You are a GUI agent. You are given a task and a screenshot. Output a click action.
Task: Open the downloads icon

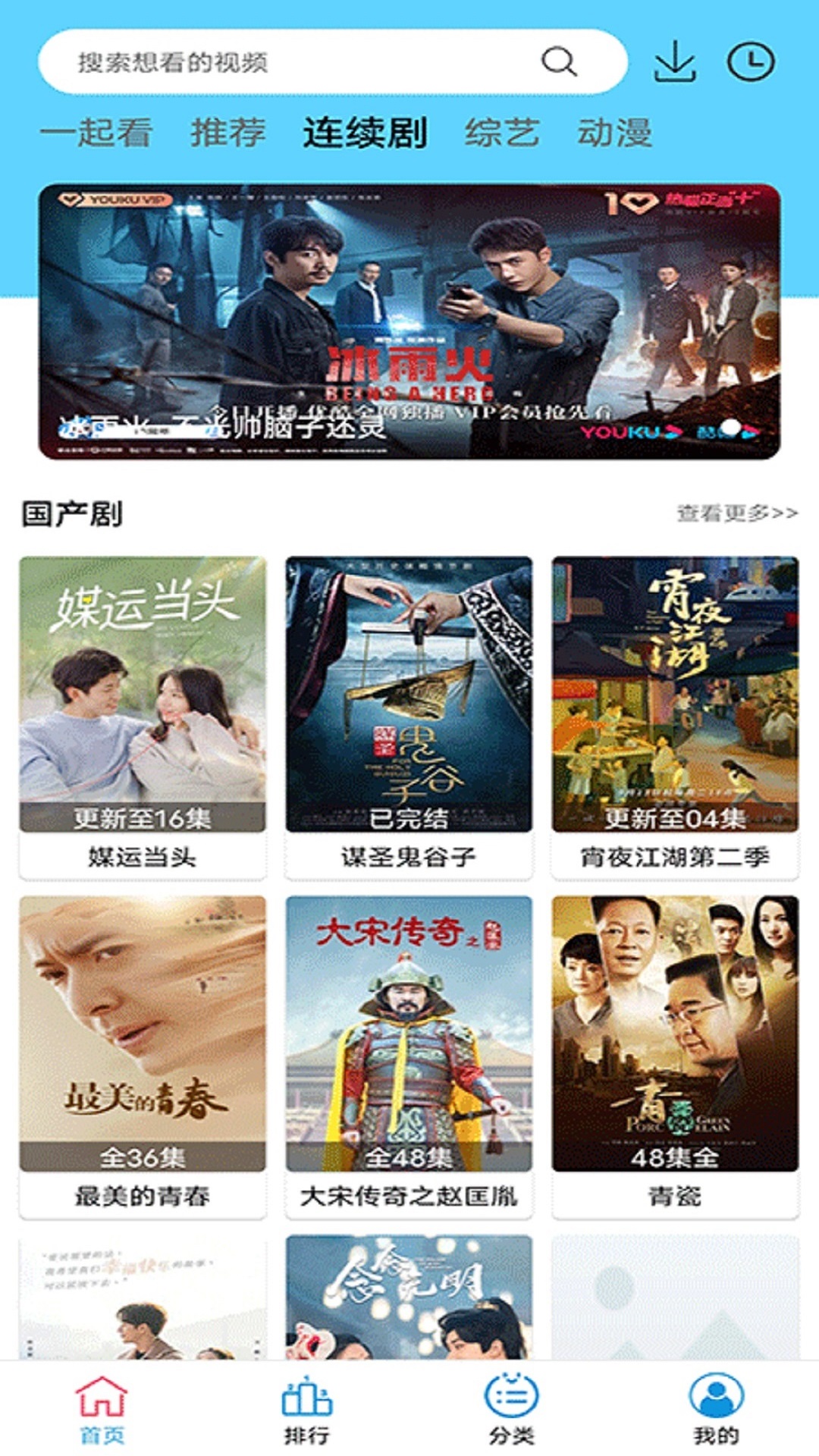(674, 61)
